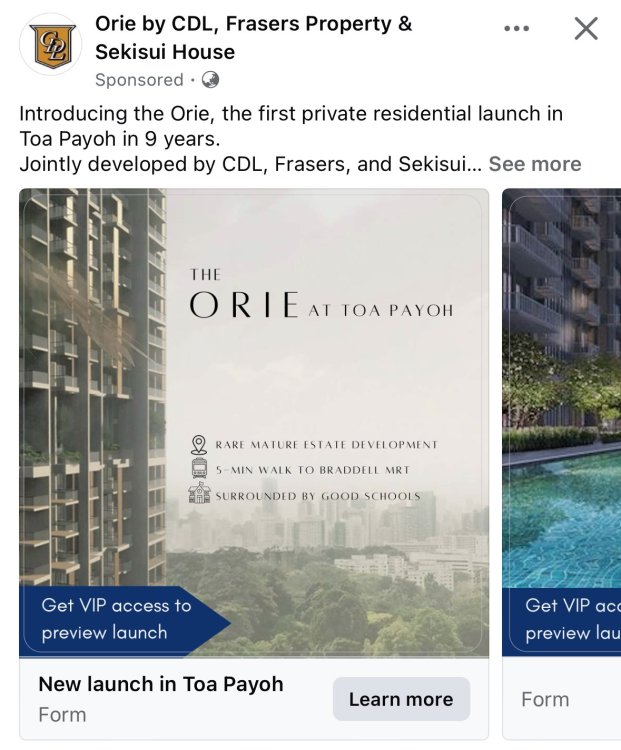This screenshot has width=621, height=750.
Task: Open the second carousel card with pool image
Action: pyautogui.click(x=563, y=420)
